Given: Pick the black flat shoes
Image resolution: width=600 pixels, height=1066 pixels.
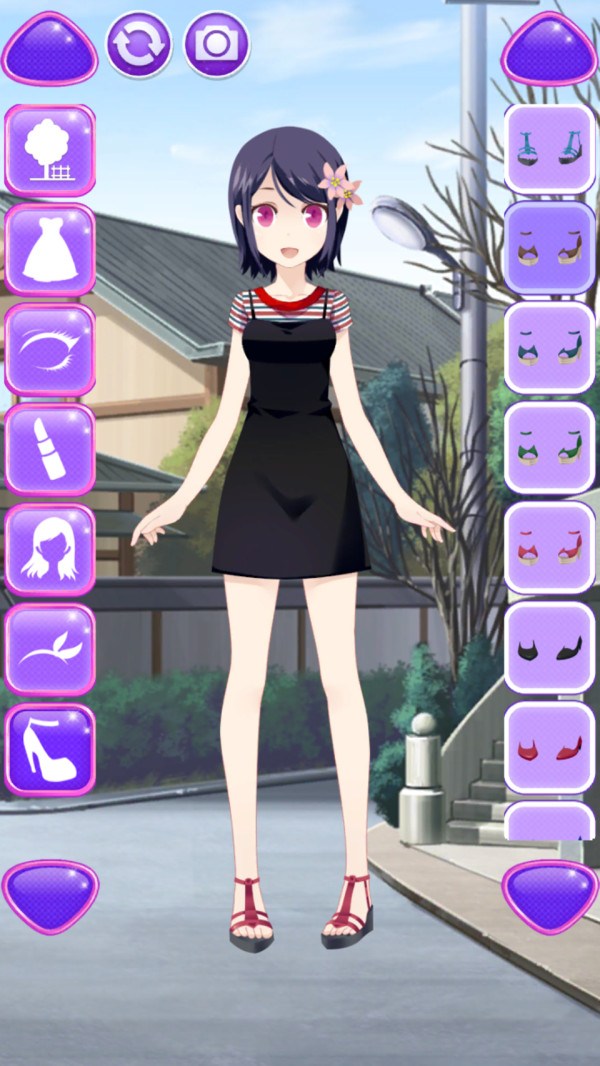Looking at the screenshot, I should coord(549,648).
